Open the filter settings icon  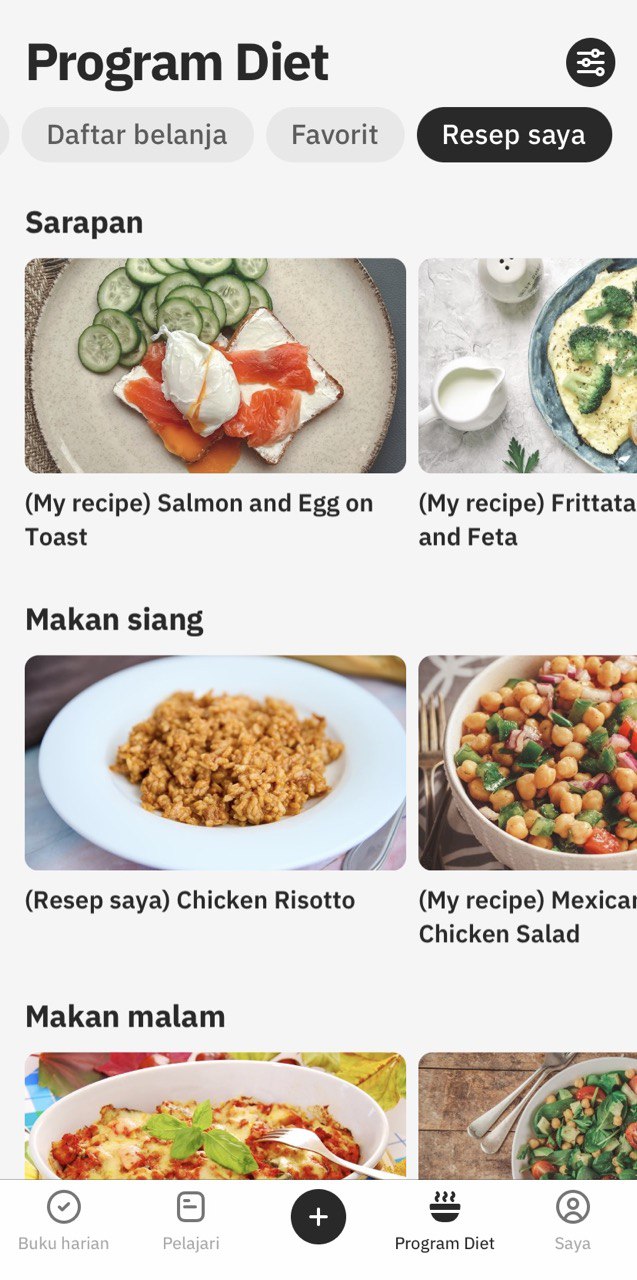click(590, 63)
